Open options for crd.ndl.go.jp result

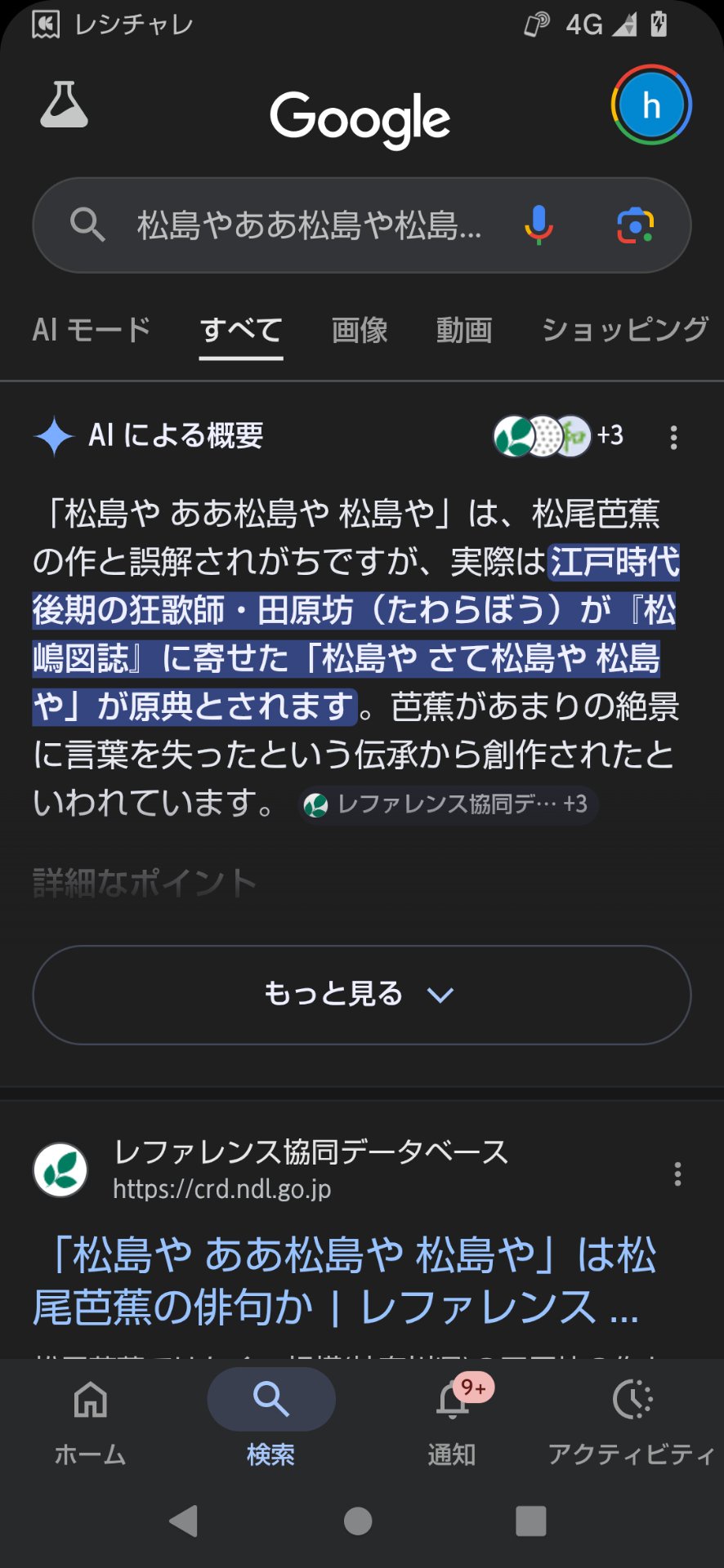coord(677,1174)
